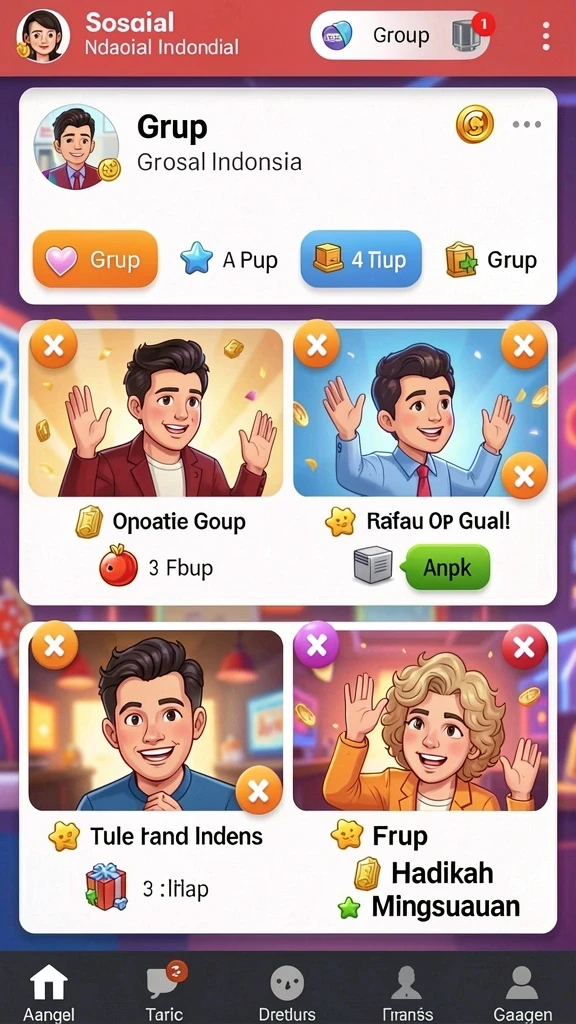Dismiss the Opoatie Goup card
Image resolution: width=576 pixels, height=1024 pixels.
click(54, 345)
